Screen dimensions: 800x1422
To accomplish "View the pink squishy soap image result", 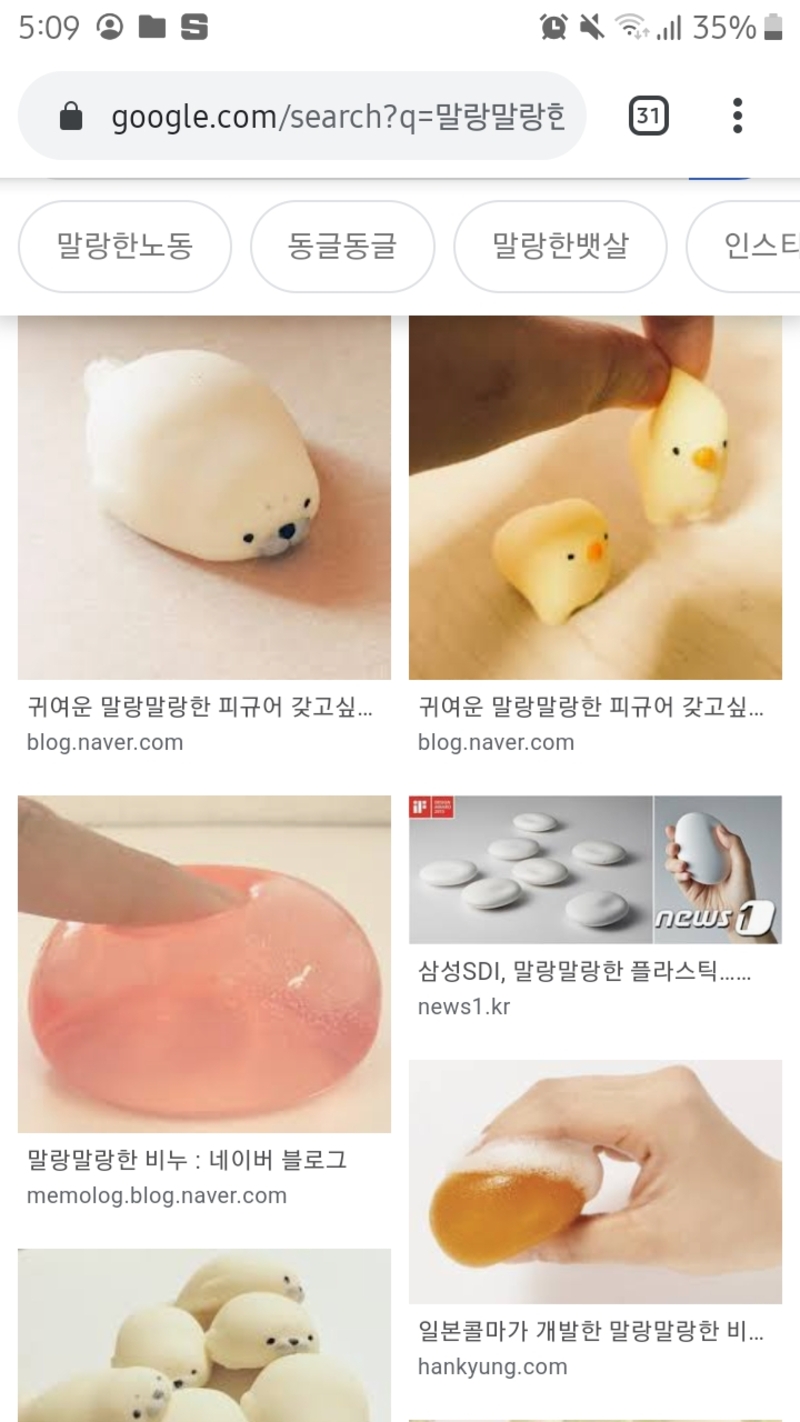I will point(204,964).
